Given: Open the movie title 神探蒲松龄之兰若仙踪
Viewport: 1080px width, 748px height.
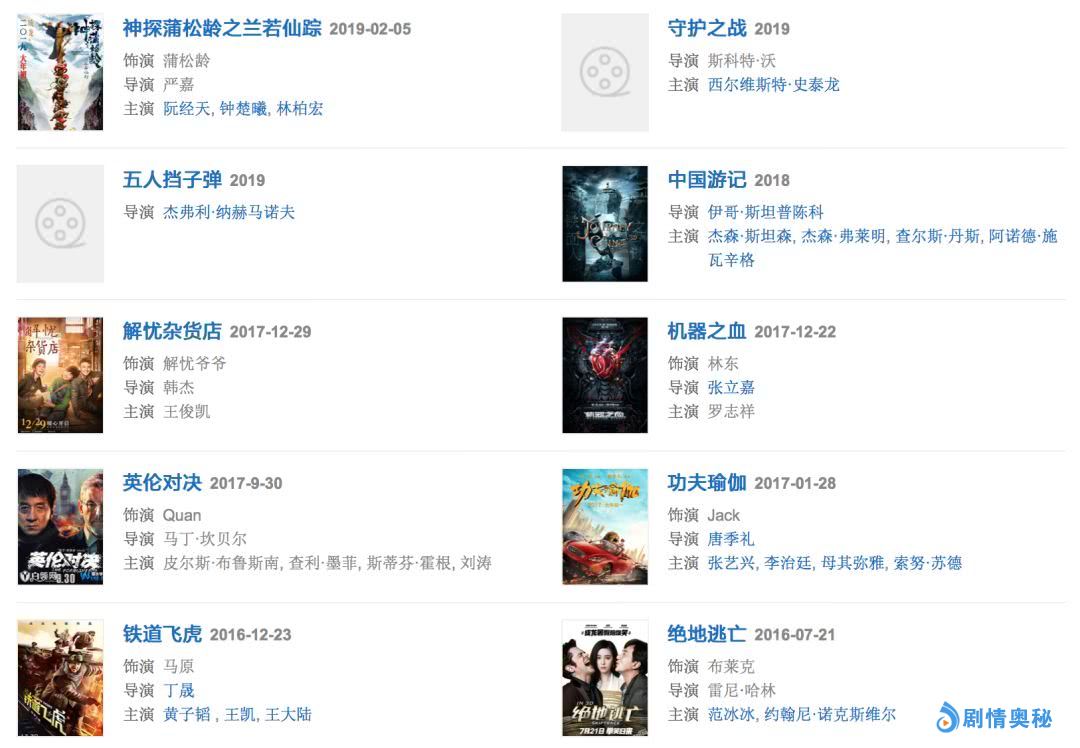Looking at the screenshot, I should click(222, 28).
